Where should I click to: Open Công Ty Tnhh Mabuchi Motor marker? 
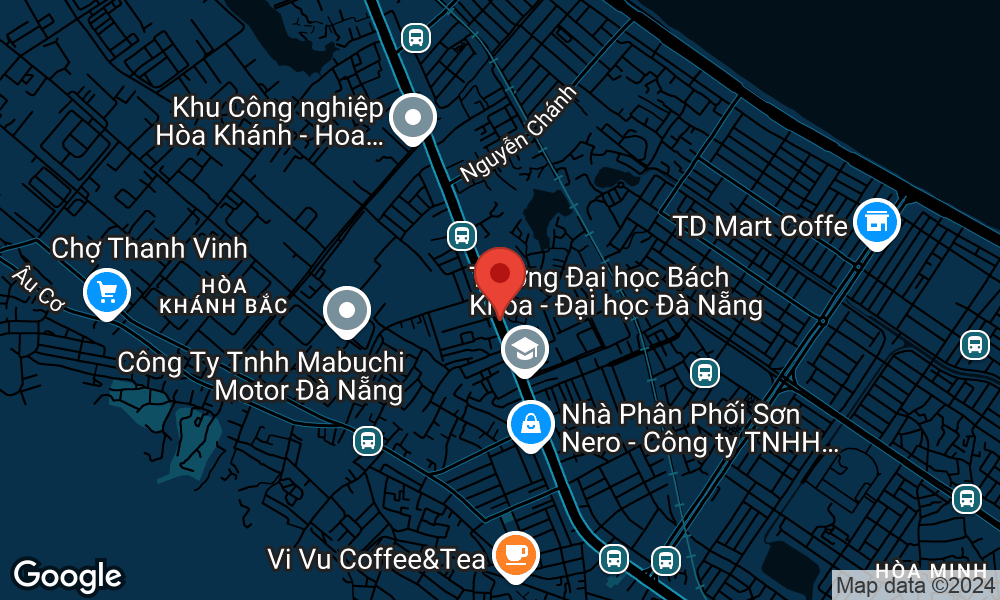[347, 310]
